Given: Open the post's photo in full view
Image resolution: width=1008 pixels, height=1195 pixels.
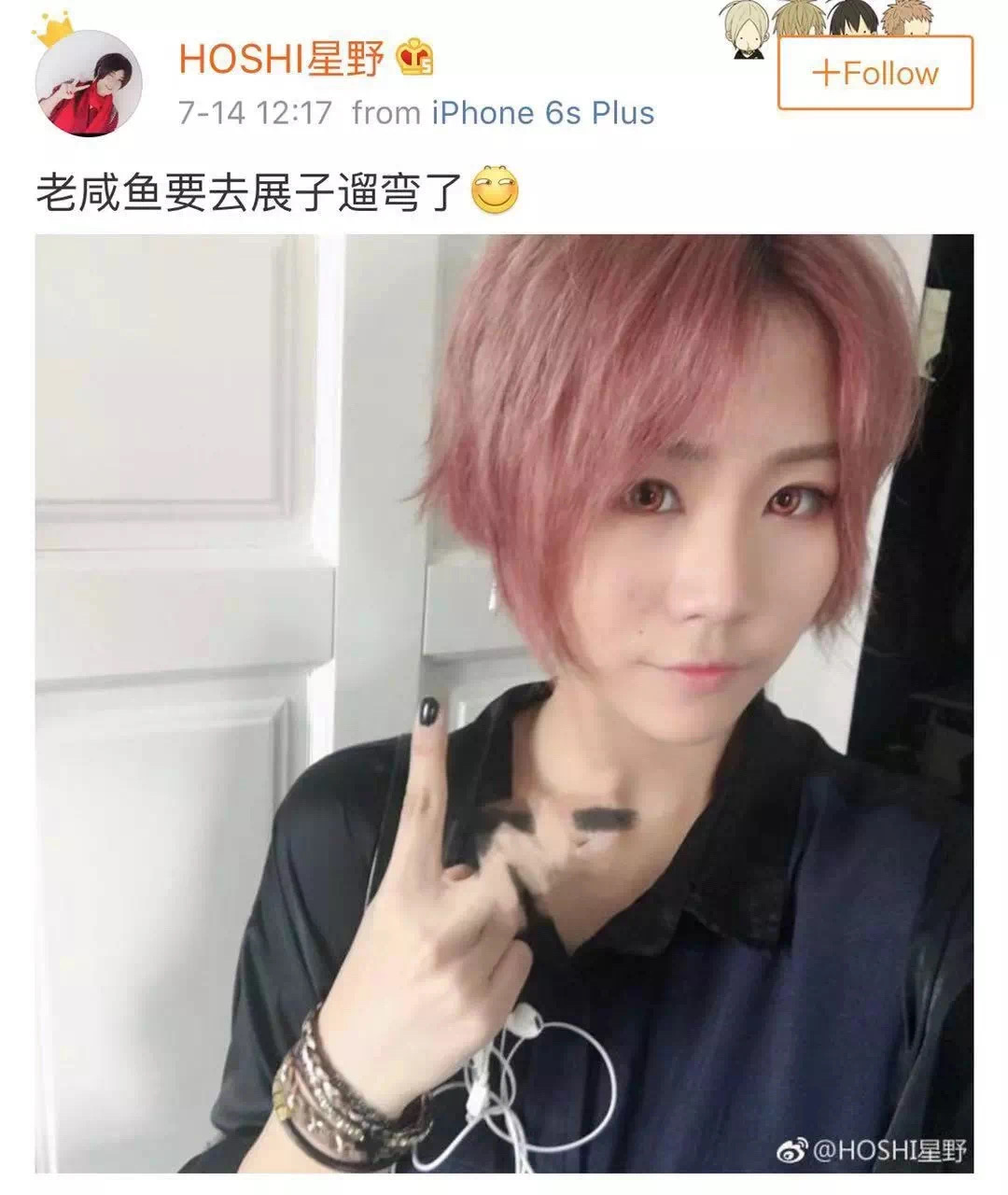Looking at the screenshot, I should [504, 702].
